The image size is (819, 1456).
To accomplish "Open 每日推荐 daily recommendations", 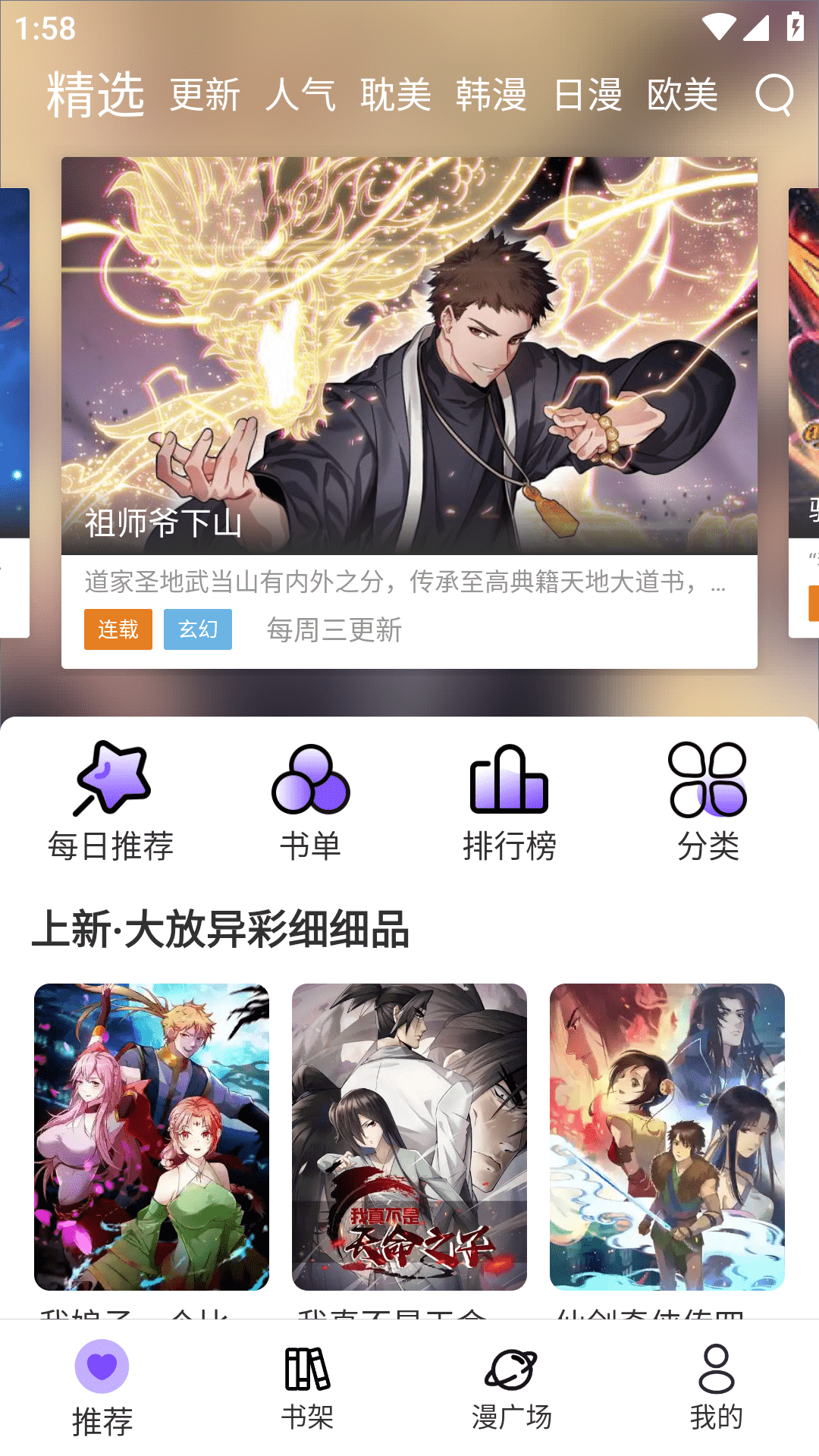I will [111, 802].
